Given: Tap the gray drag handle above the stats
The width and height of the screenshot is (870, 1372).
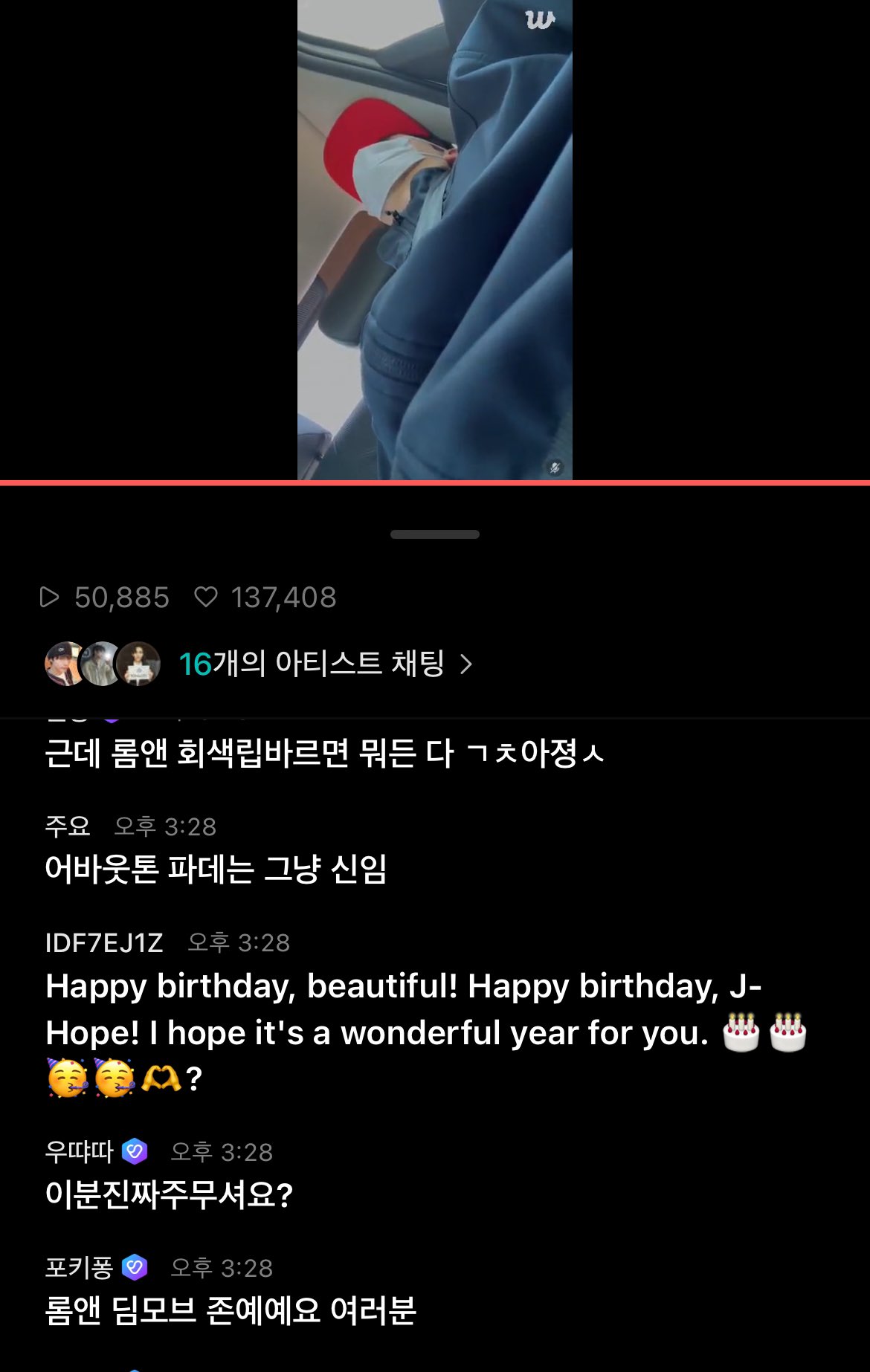Looking at the screenshot, I should 435,534.
